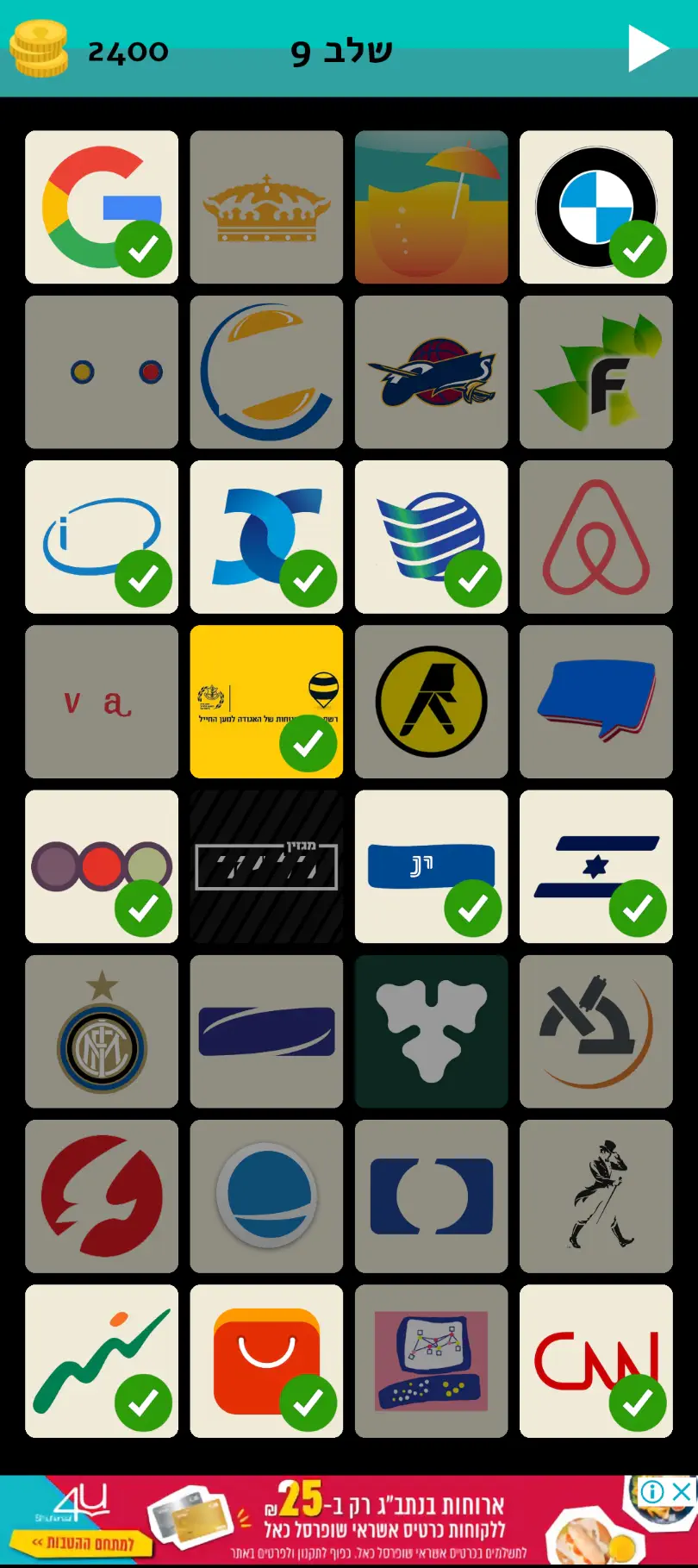Close the bottom advertisement banner
698x1568 pixels.
[682, 1491]
